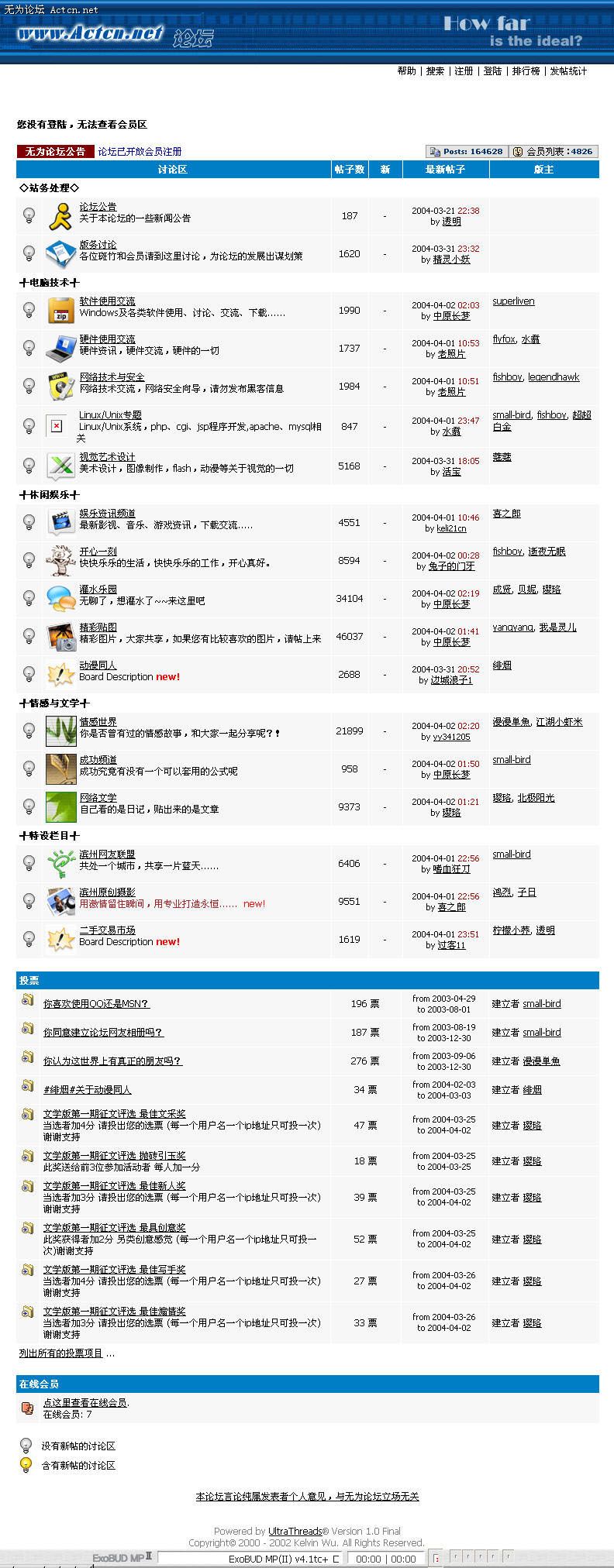View moderator superliven's profile

click(x=513, y=301)
